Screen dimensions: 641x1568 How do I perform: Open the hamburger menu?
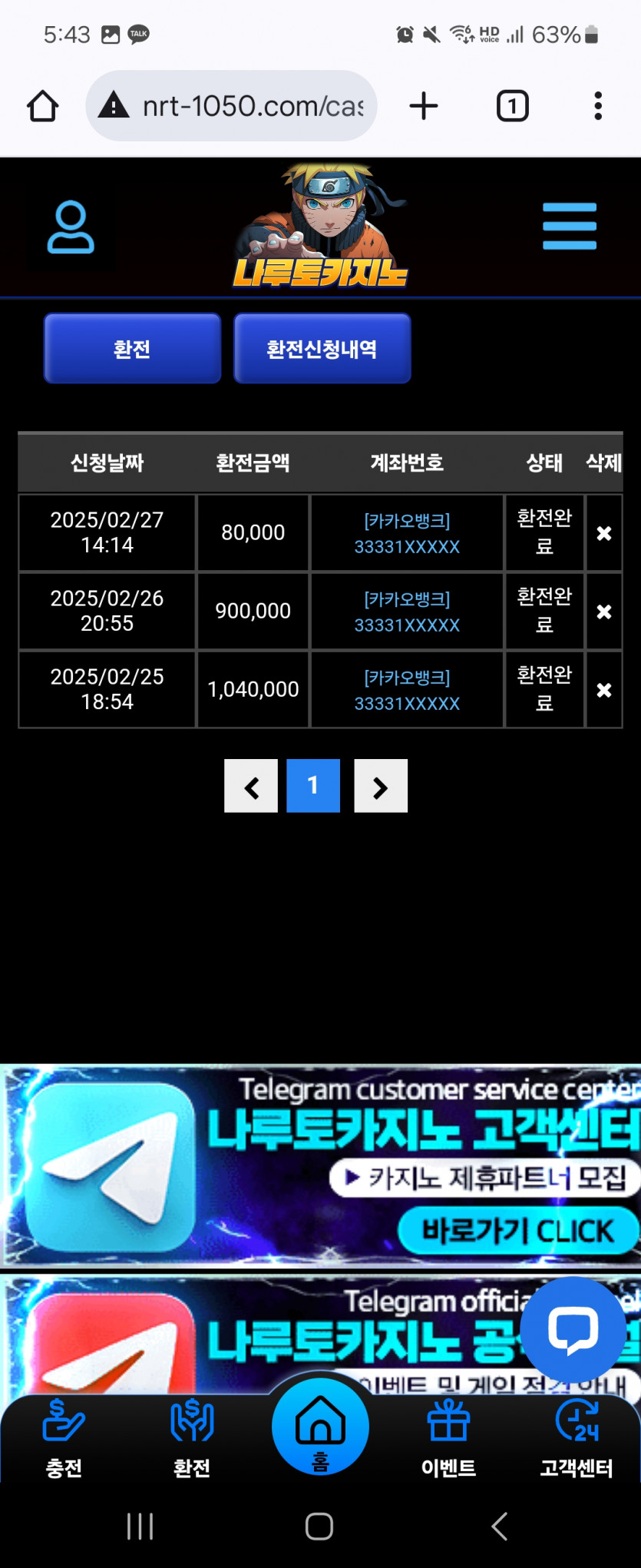pos(569,227)
